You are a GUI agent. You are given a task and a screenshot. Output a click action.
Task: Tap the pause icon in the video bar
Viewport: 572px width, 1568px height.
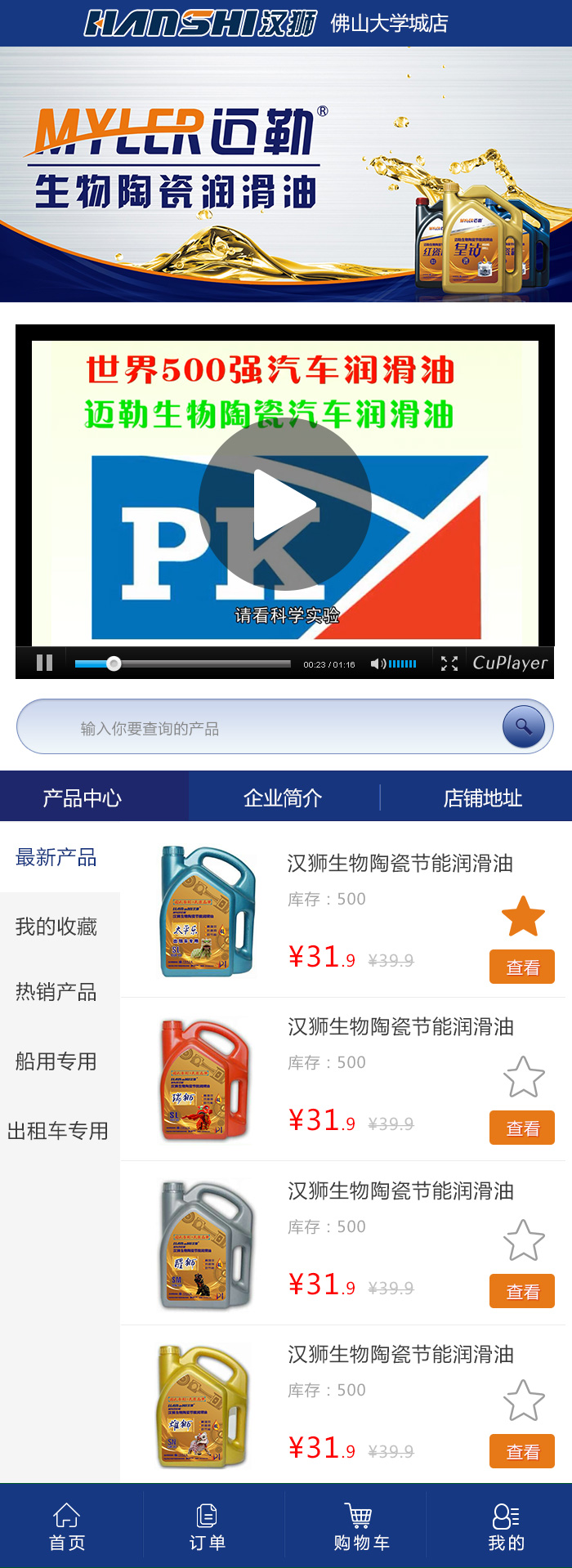pos(45,663)
